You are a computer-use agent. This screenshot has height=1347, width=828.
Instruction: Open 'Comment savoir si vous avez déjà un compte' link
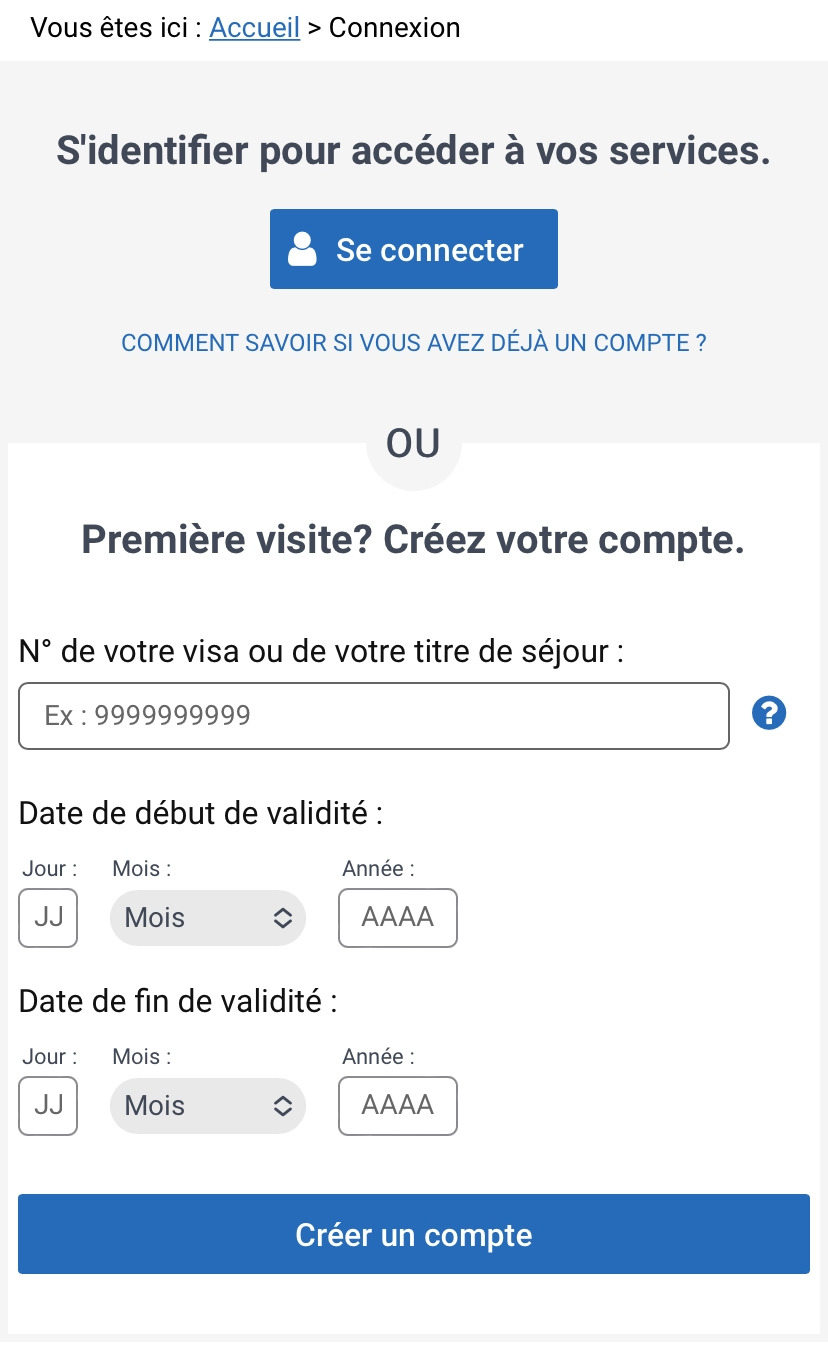pos(414,343)
